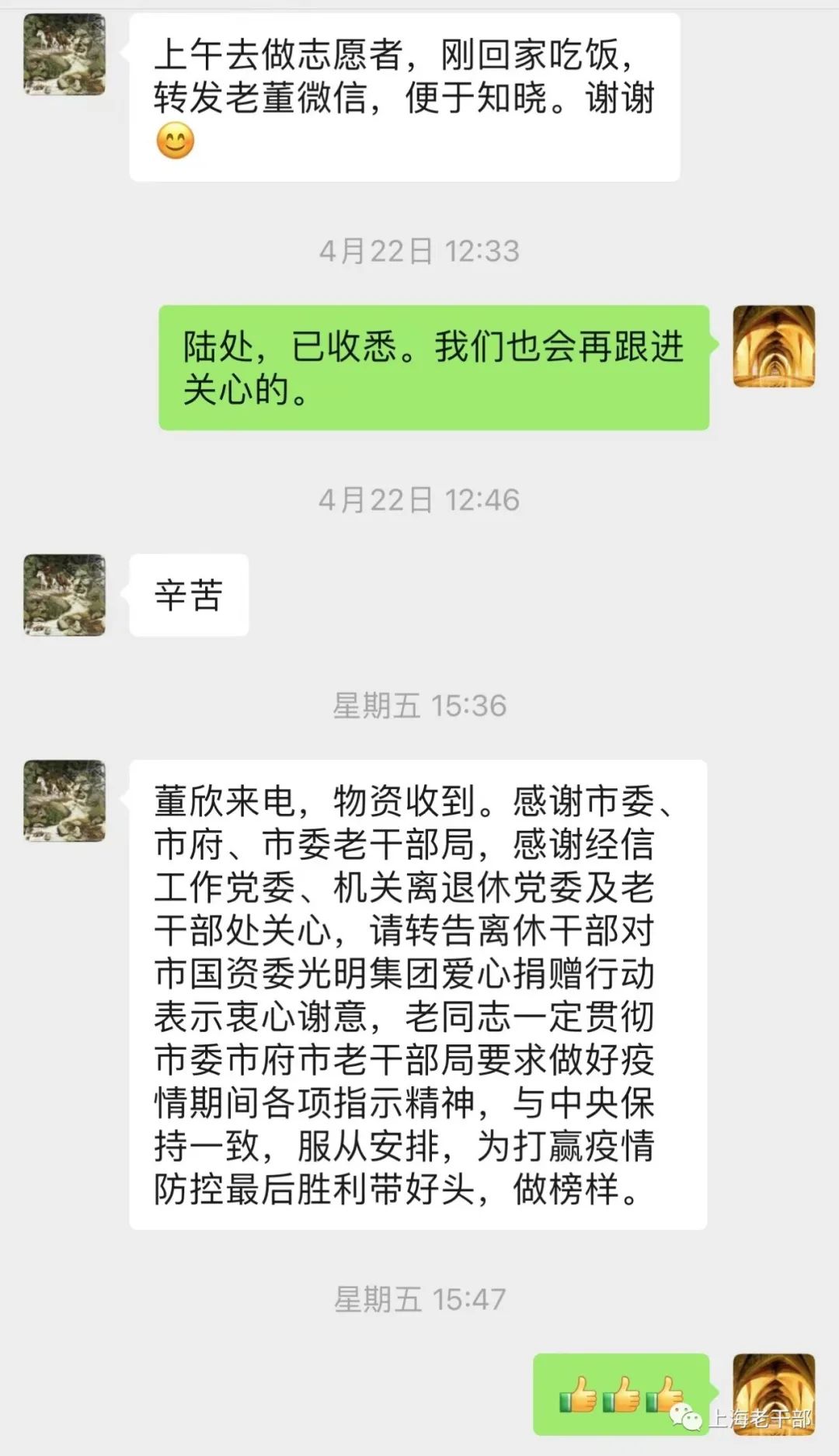
Task: Open own avatar beside 陆处,已收悉 reply
Action: 774,346
